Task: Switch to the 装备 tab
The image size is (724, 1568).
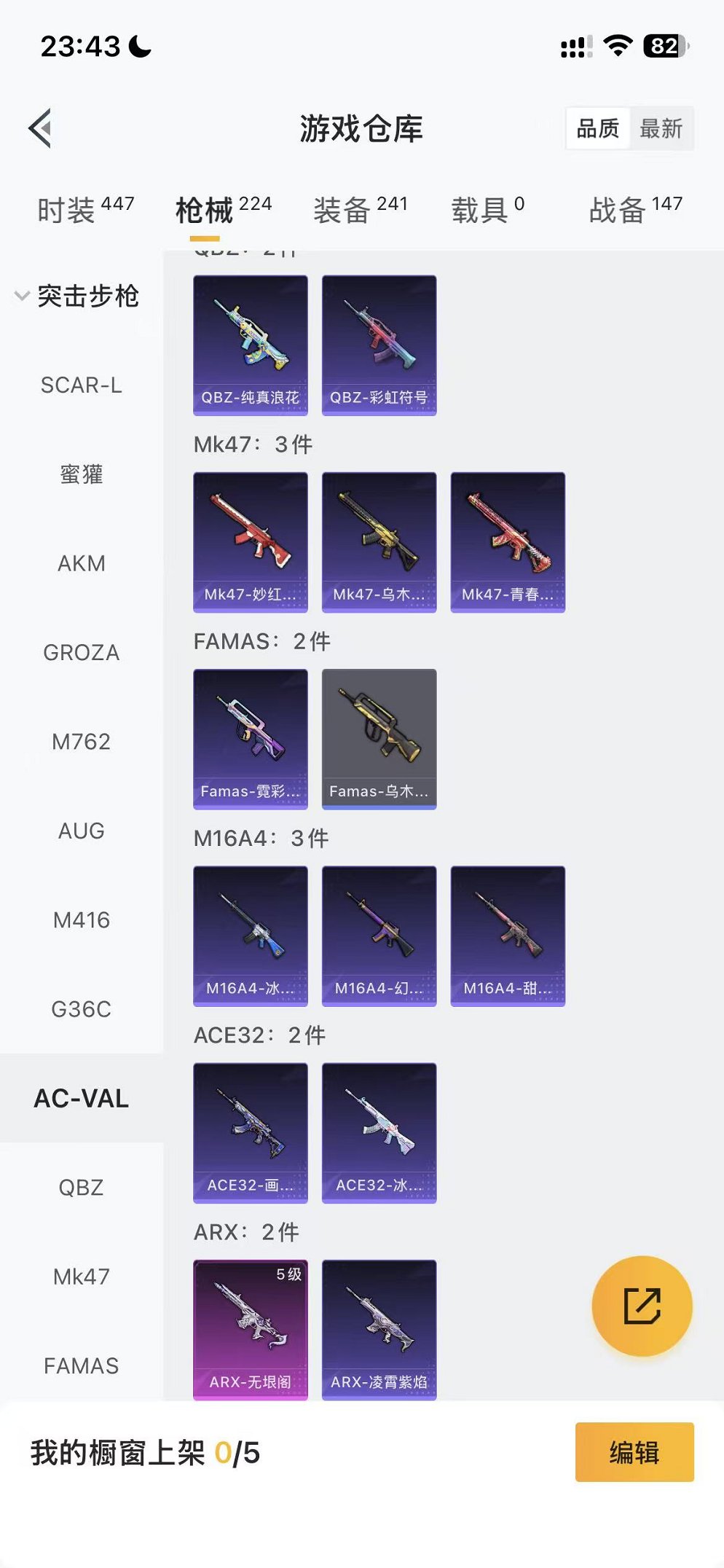Action: click(360, 210)
